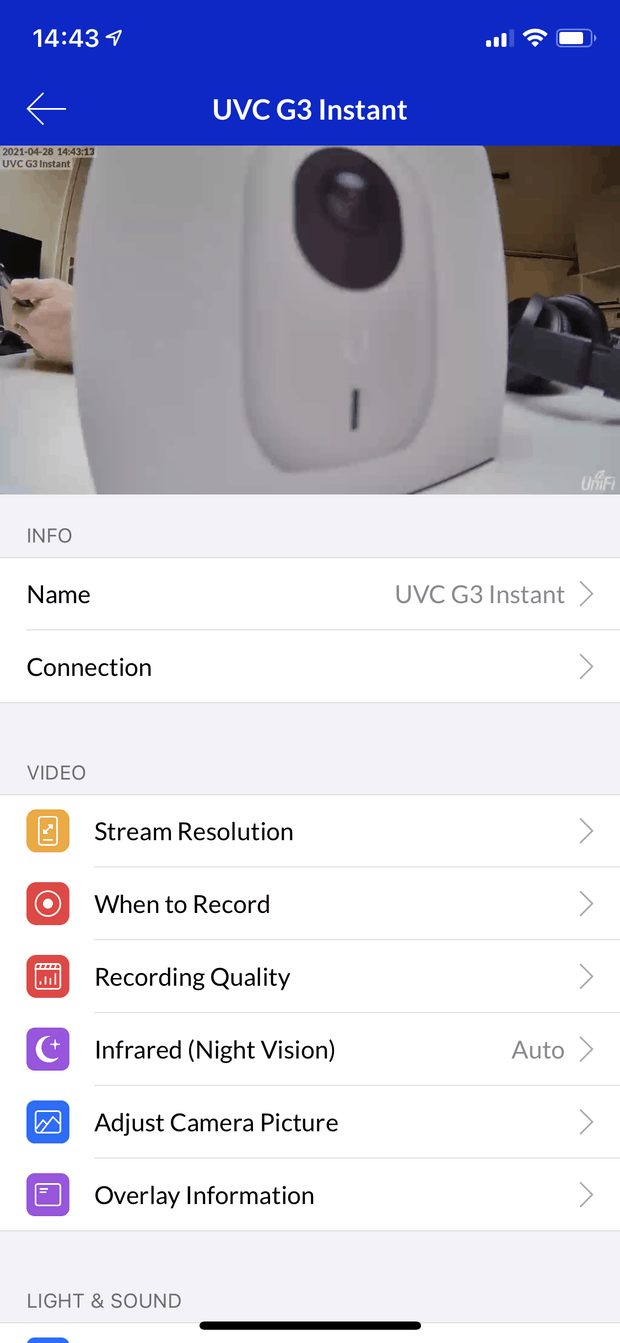Open Adjust Camera Picture
This screenshot has width=620, height=1343.
[310, 1123]
